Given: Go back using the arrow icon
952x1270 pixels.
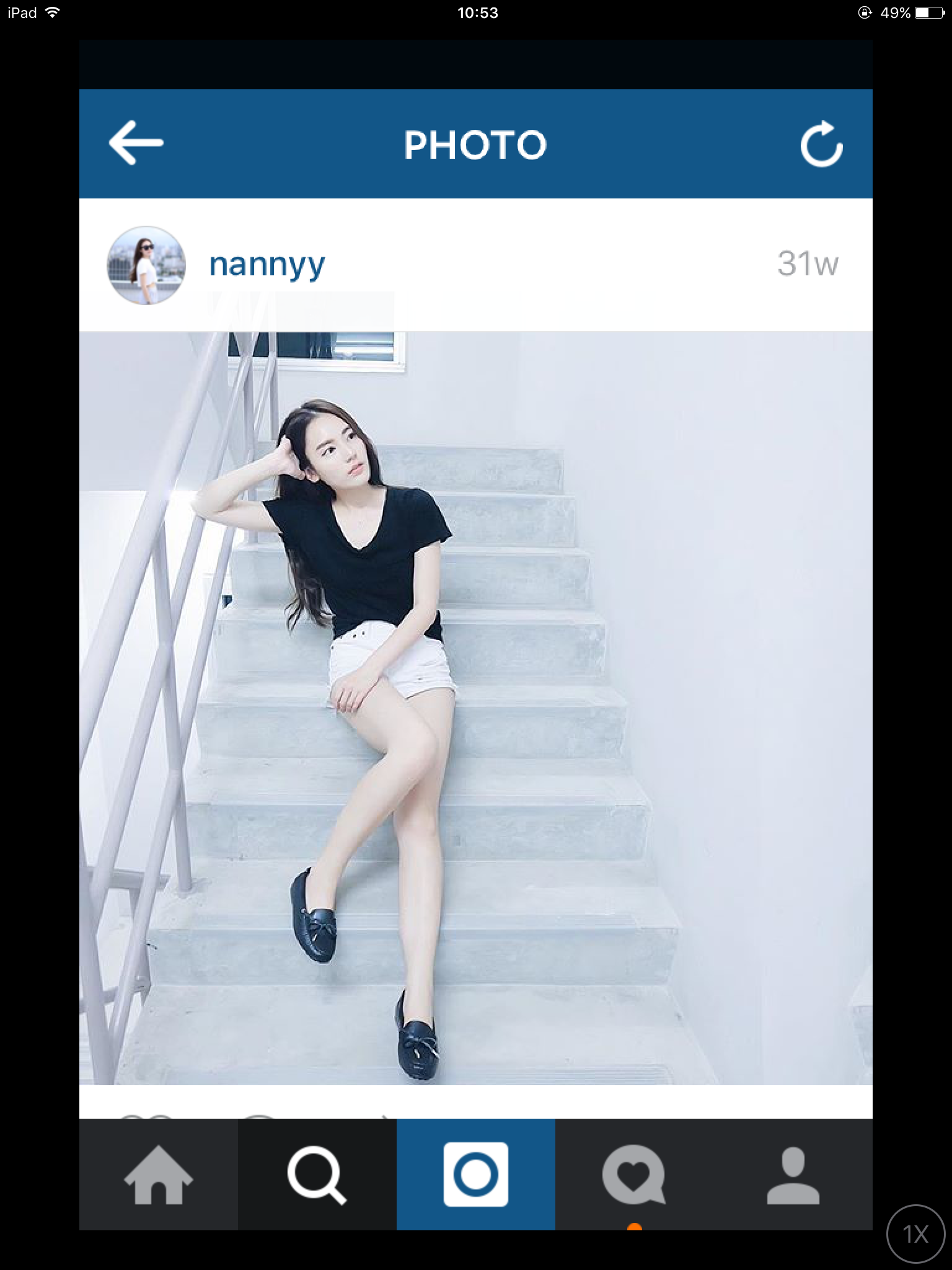Looking at the screenshot, I should pyautogui.click(x=136, y=143).
